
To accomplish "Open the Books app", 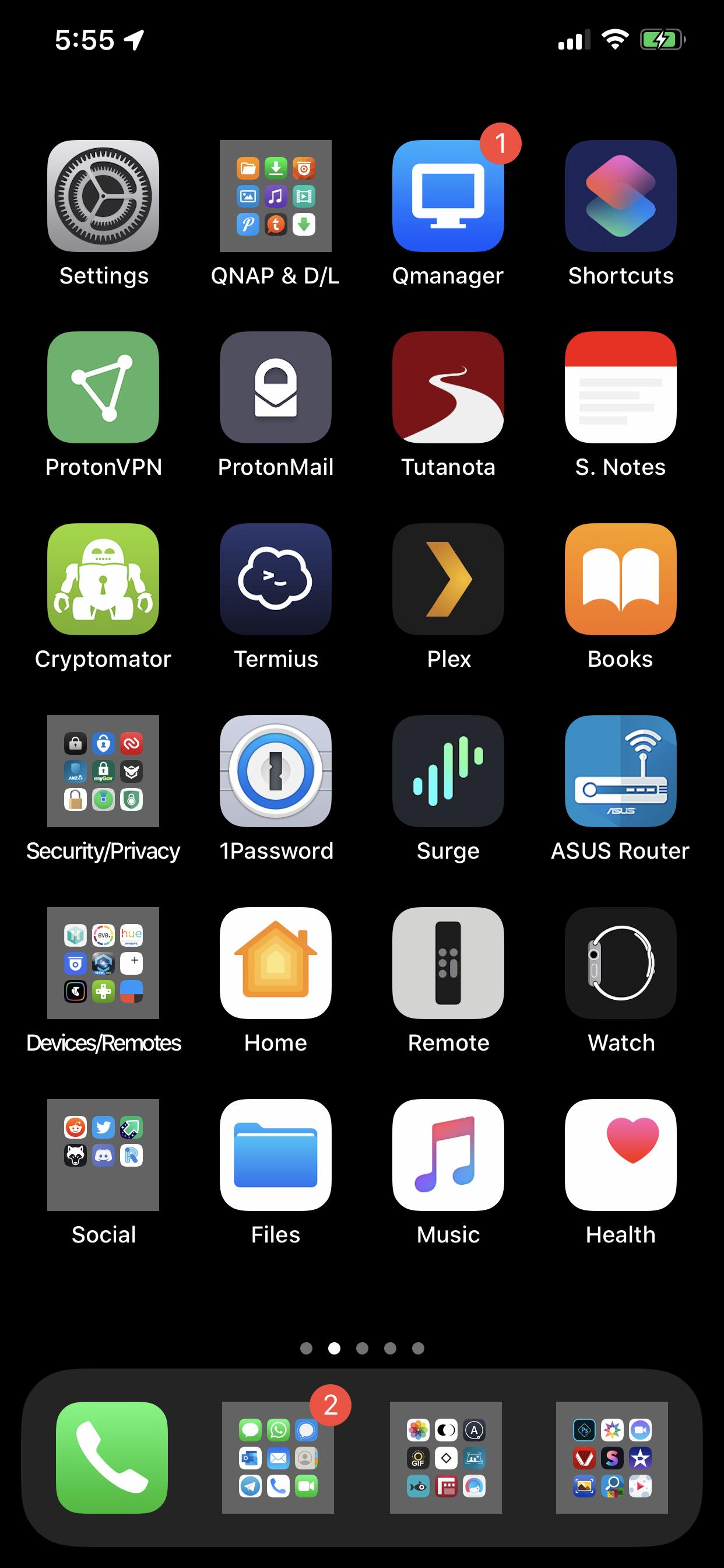I will point(620,579).
